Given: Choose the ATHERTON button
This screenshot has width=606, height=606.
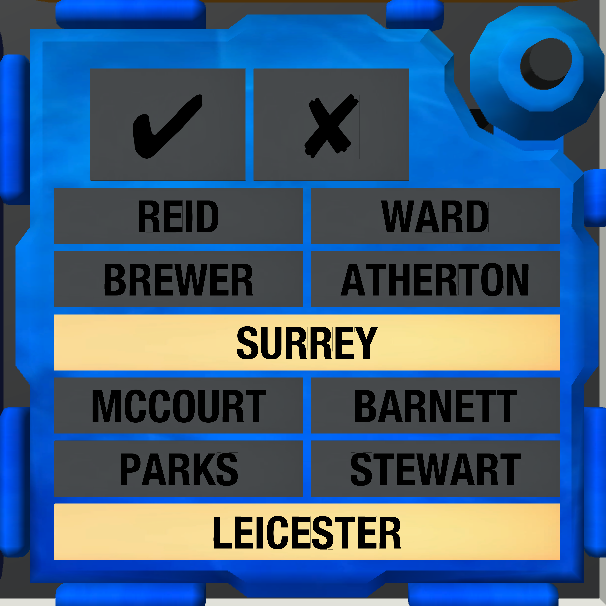Looking at the screenshot, I should [435, 280].
